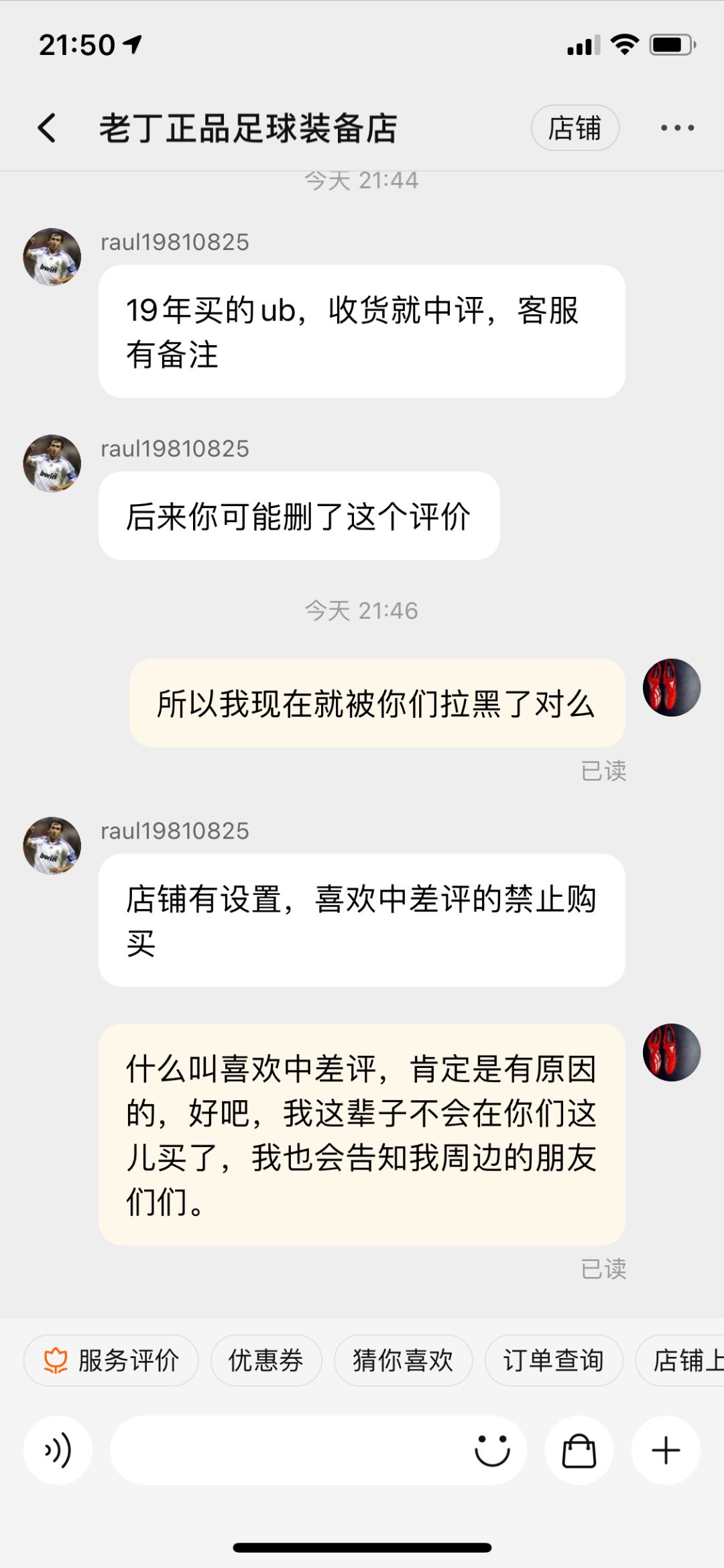
Task: Select the 猜你喜欢 chip
Action: [x=403, y=1360]
